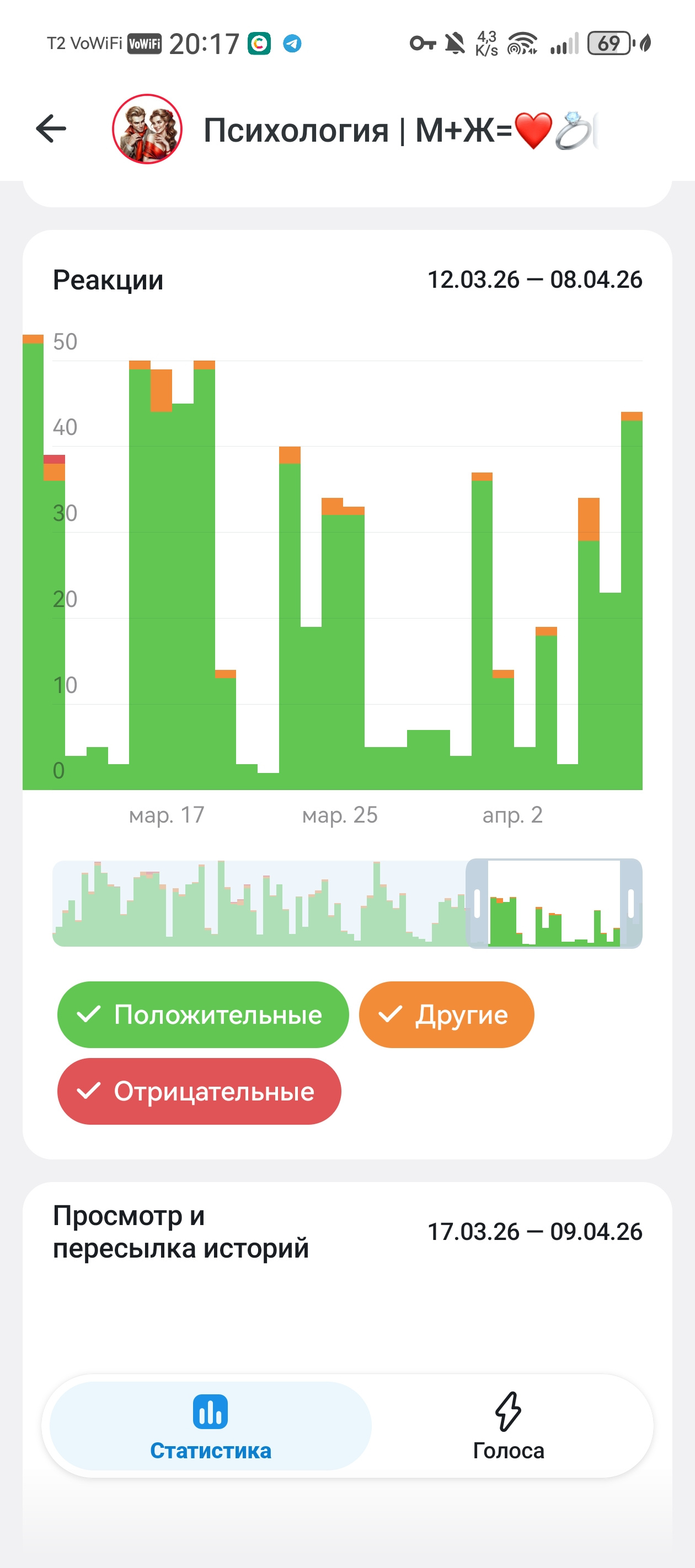The image size is (695, 1568).
Task: Tap the left handle of the chart range selector
Action: (477, 903)
